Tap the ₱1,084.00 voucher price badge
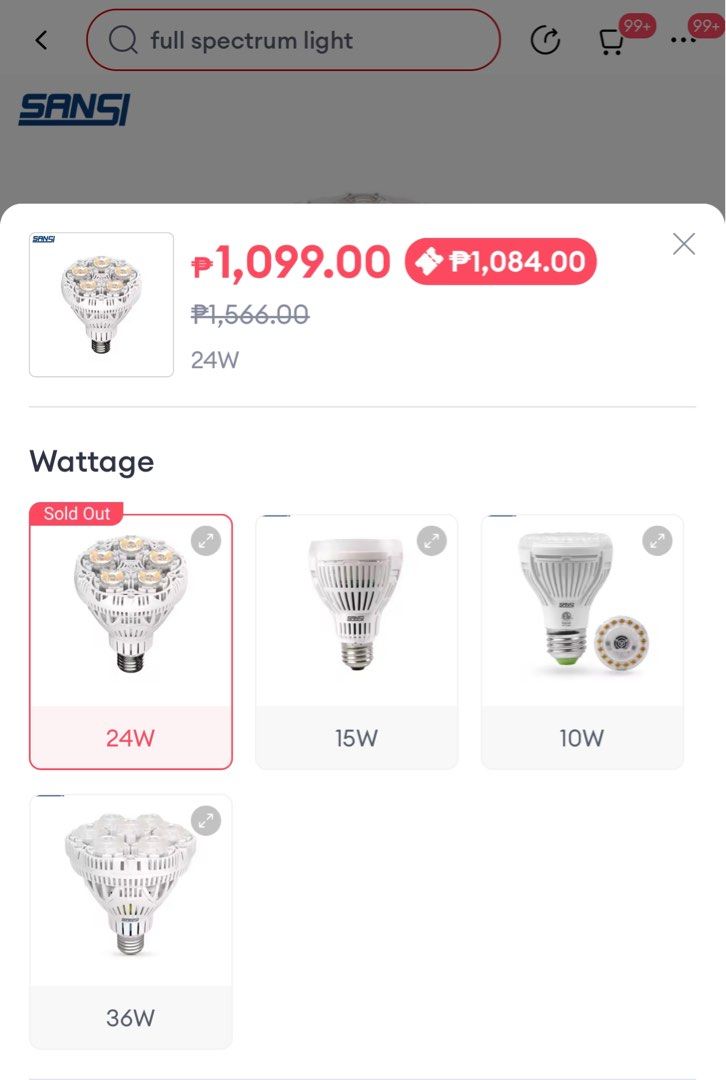The width and height of the screenshot is (726, 1080). (500, 262)
